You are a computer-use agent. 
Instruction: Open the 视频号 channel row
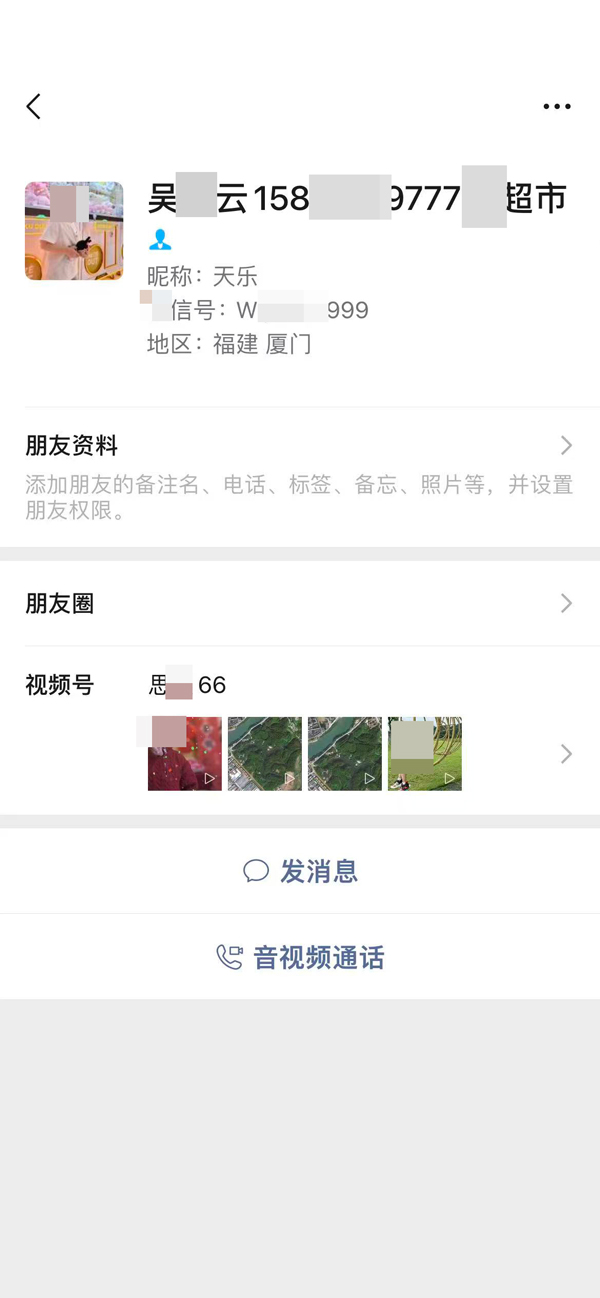tap(300, 730)
